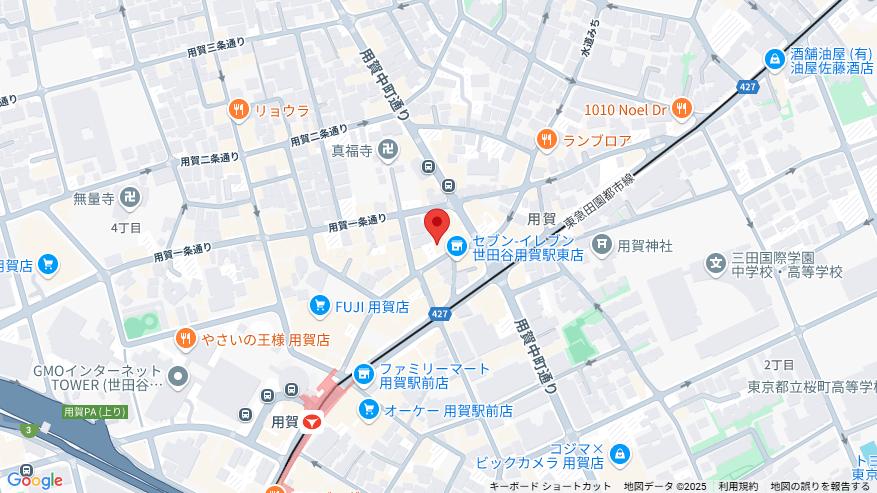Tap 地図の誤りを報告する link

click(x=820, y=486)
